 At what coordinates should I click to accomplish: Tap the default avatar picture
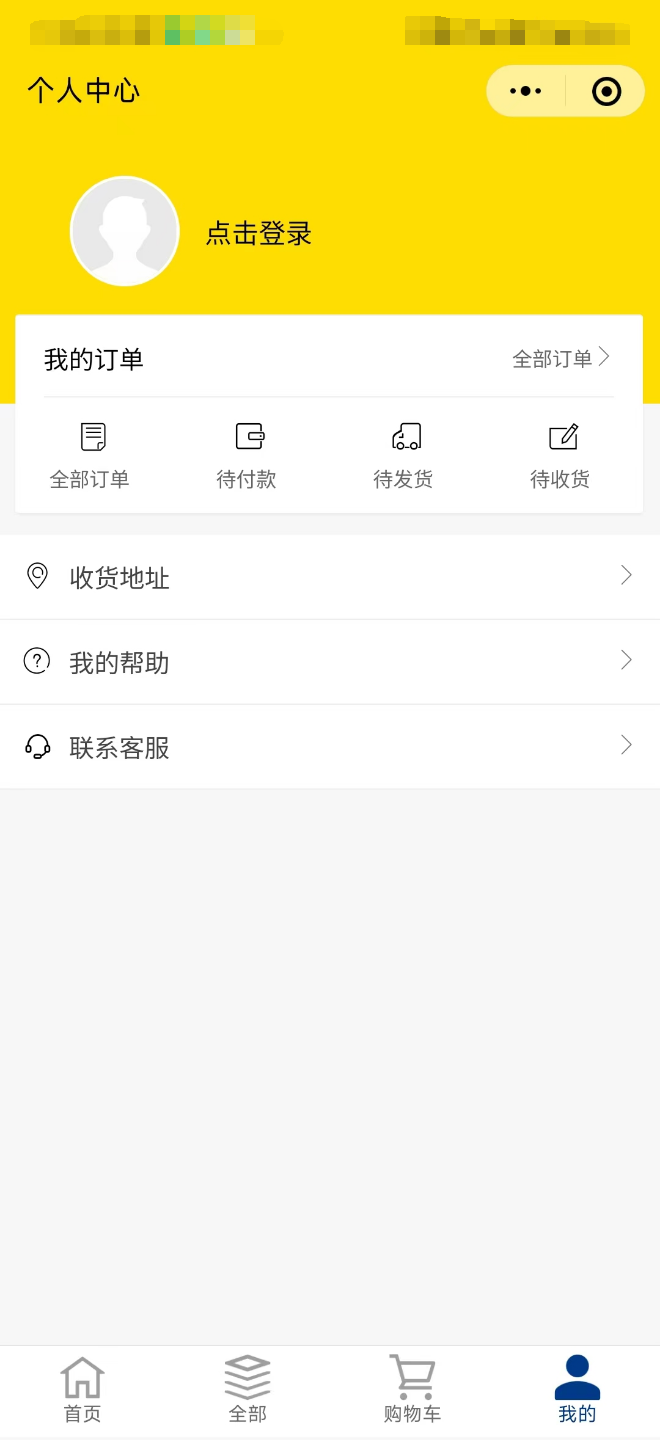click(x=125, y=232)
